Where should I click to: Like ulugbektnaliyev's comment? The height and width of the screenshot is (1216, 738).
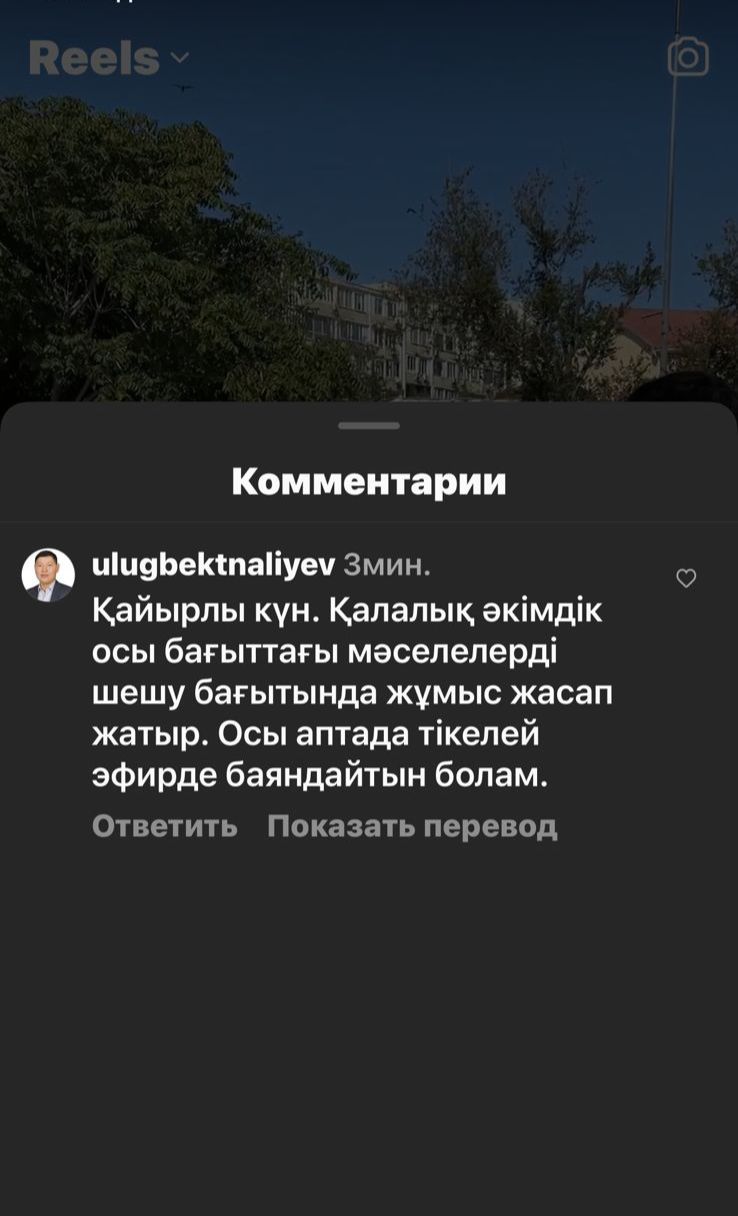click(x=686, y=578)
